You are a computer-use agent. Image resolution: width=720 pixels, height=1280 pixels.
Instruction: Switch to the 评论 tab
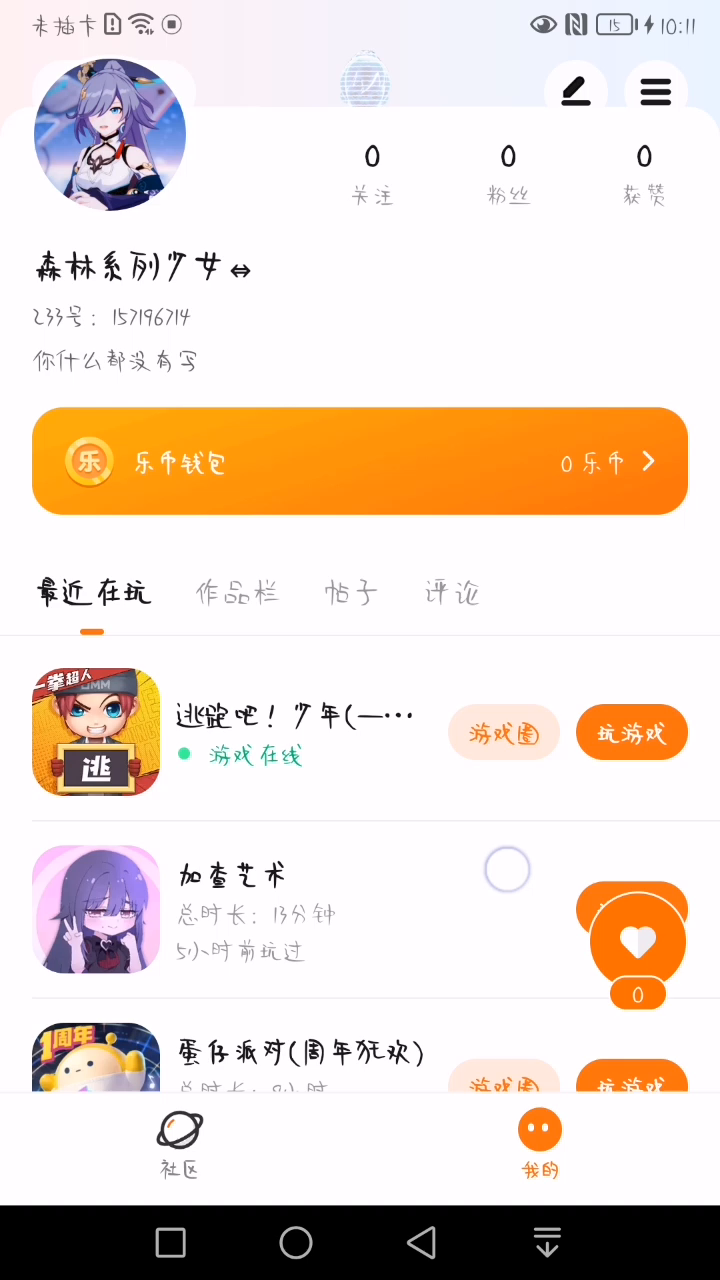click(452, 592)
